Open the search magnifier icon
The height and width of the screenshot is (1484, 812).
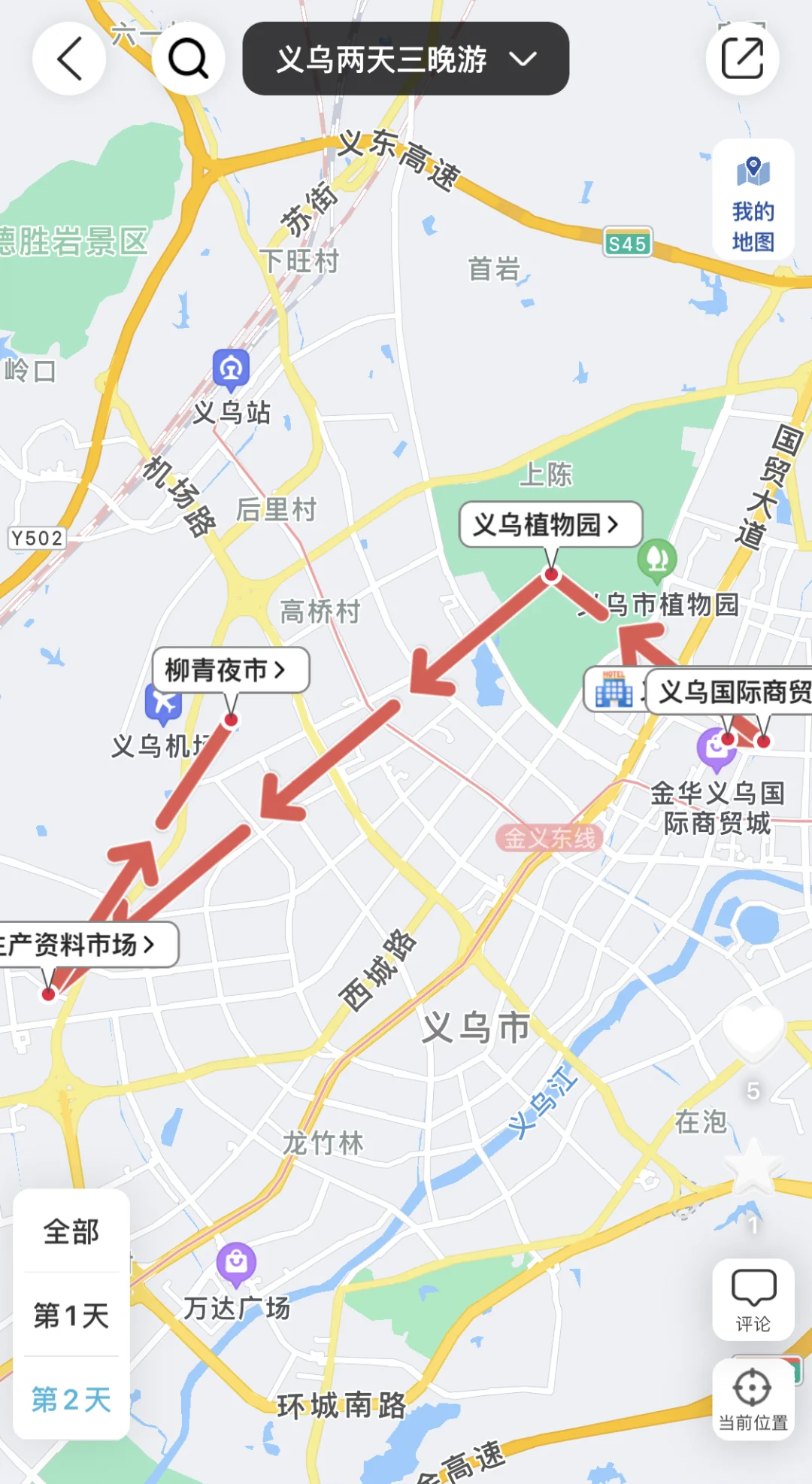188,59
